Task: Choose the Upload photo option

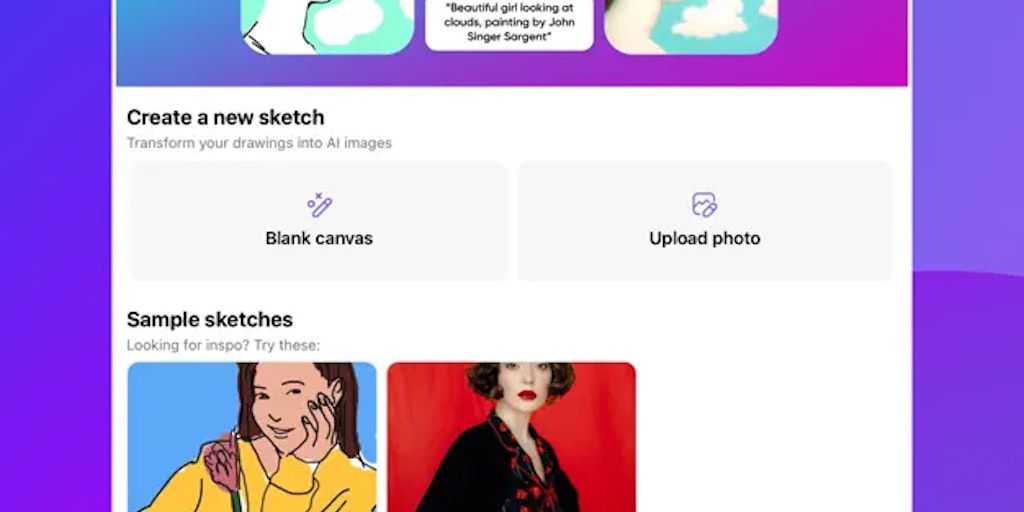Action: [x=704, y=221]
